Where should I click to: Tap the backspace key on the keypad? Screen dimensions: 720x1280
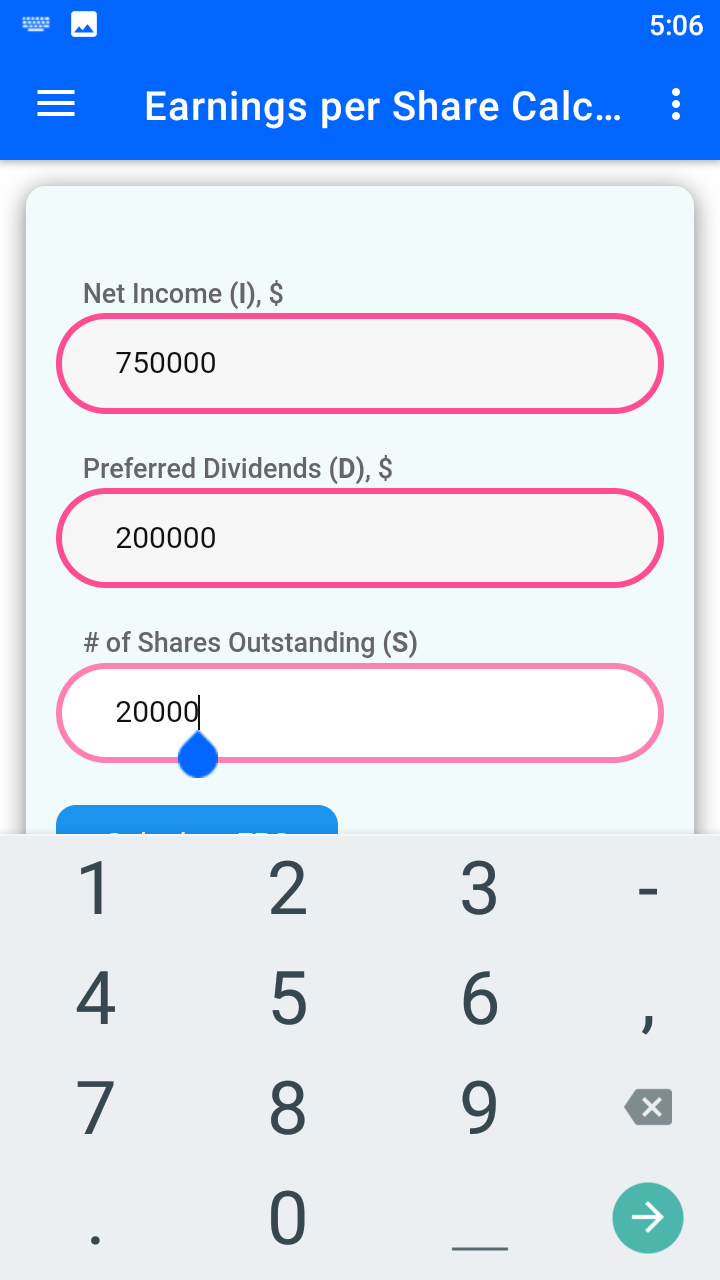click(x=648, y=1107)
